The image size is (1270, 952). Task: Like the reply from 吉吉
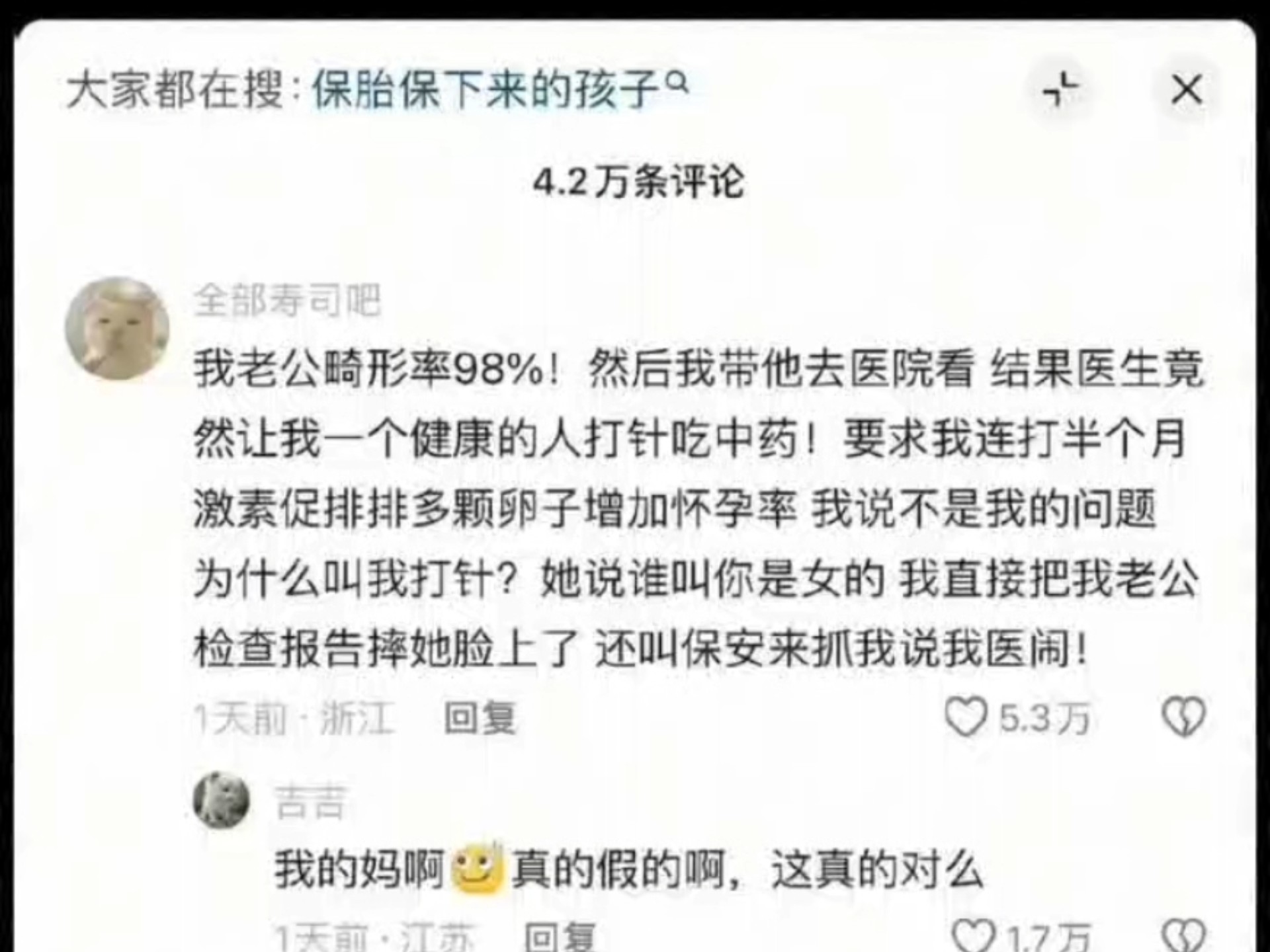(x=973, y=937)
